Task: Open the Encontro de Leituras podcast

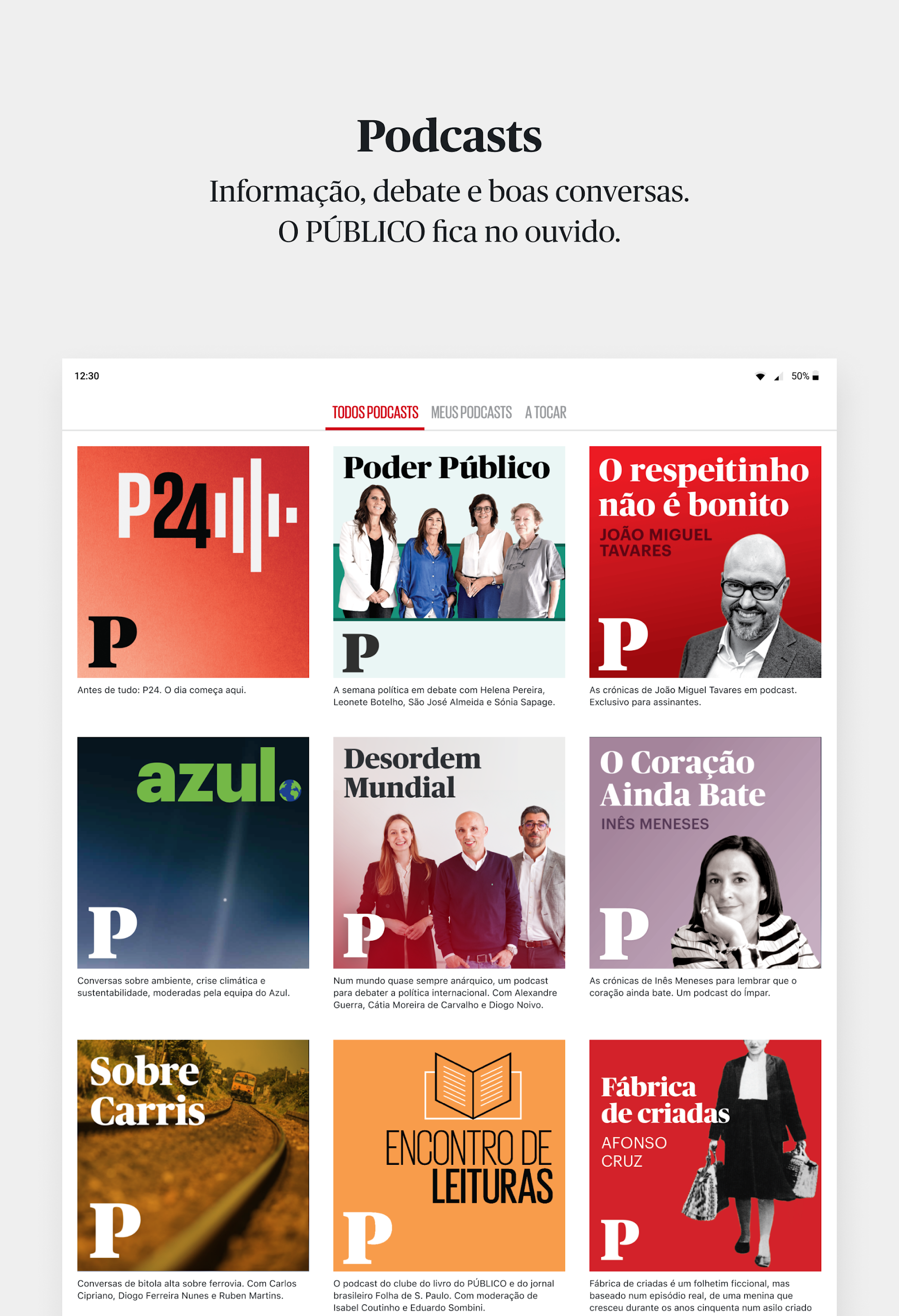Action: click(449, 1156)
